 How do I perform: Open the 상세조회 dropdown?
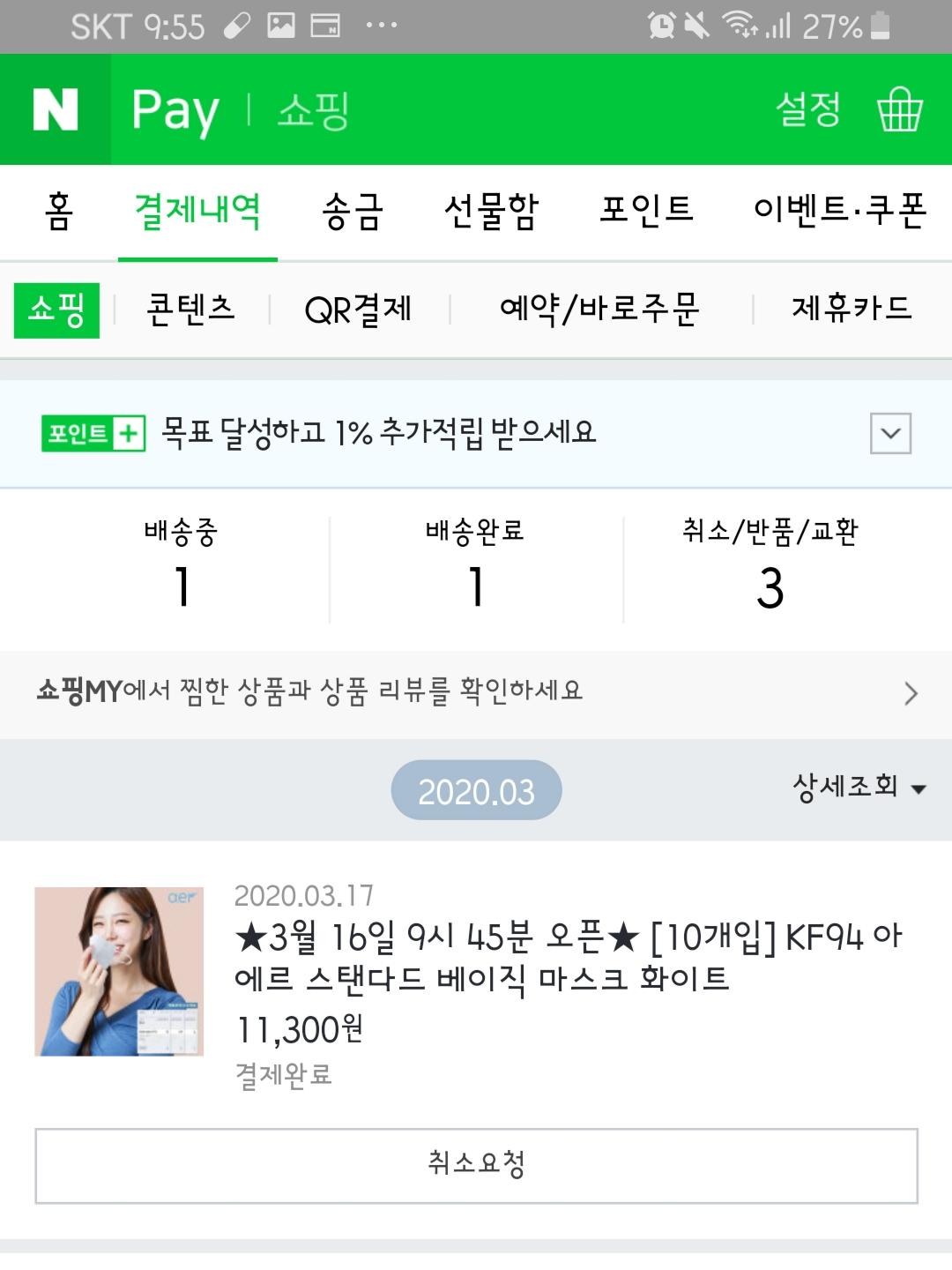(x=859, y=787)
